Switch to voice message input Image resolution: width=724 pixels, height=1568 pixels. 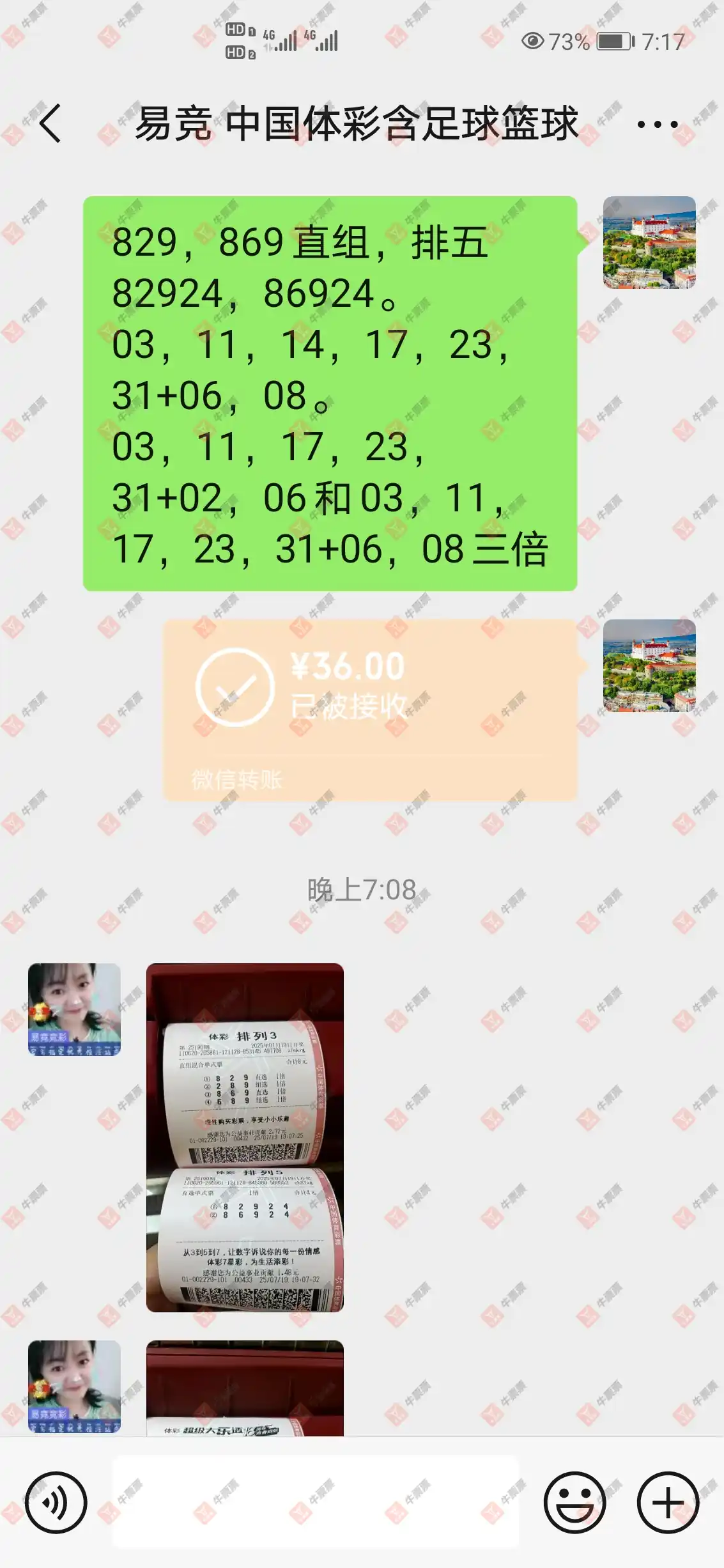pos(56,1502)
